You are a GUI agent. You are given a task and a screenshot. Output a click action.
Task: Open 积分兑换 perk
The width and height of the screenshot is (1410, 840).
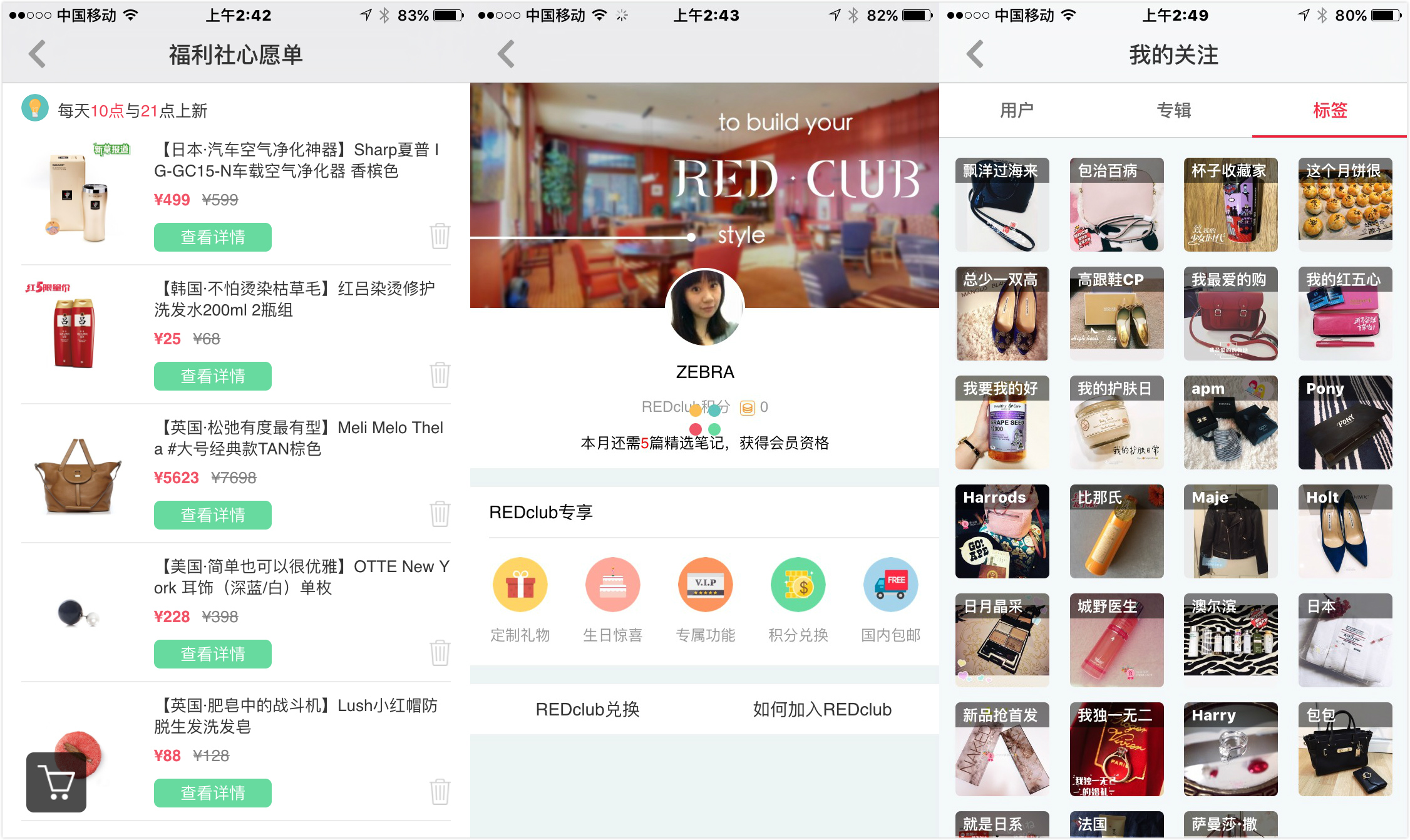798,585
